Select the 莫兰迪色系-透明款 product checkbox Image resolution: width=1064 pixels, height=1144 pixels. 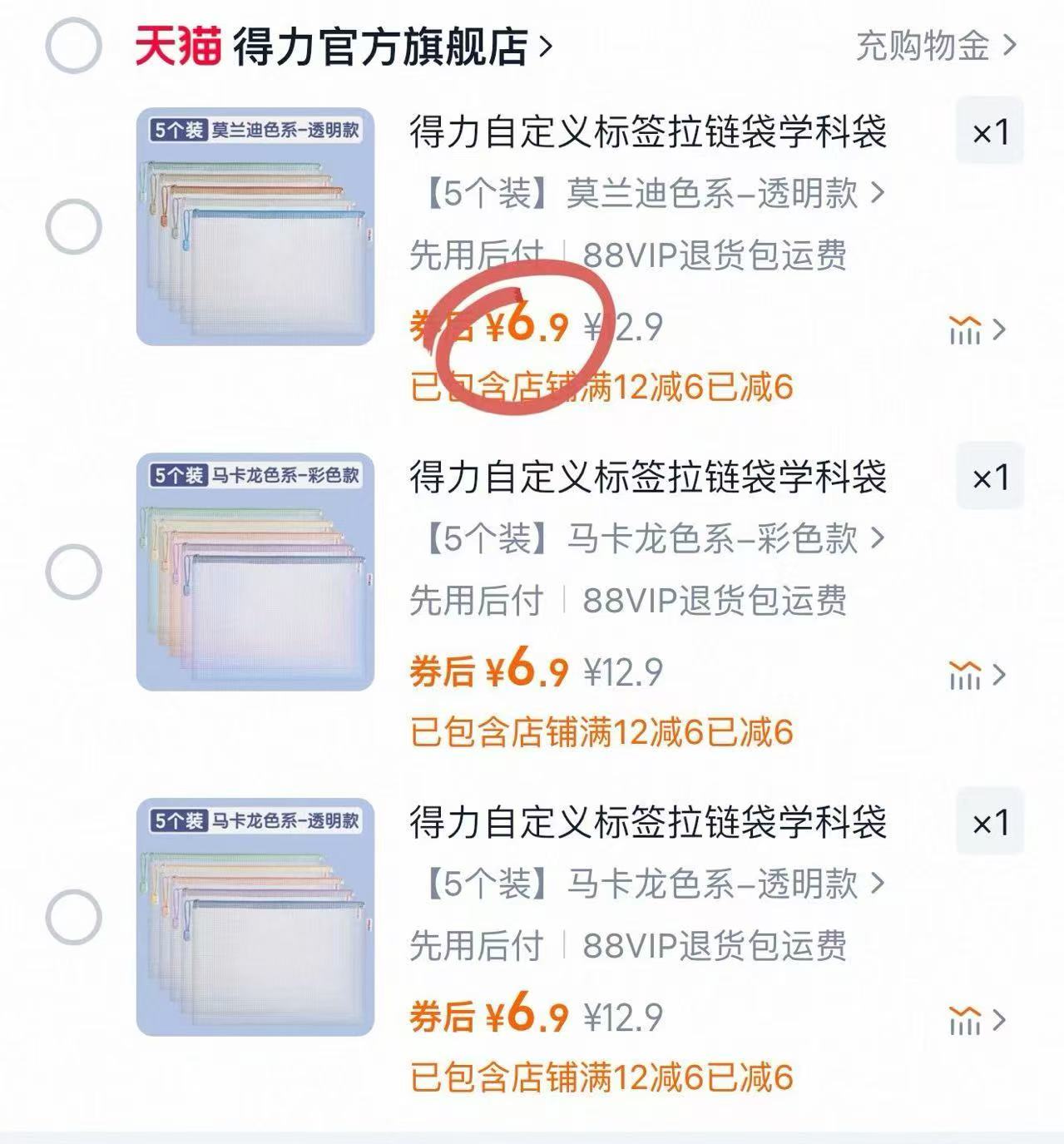click(x=73, y=229)
